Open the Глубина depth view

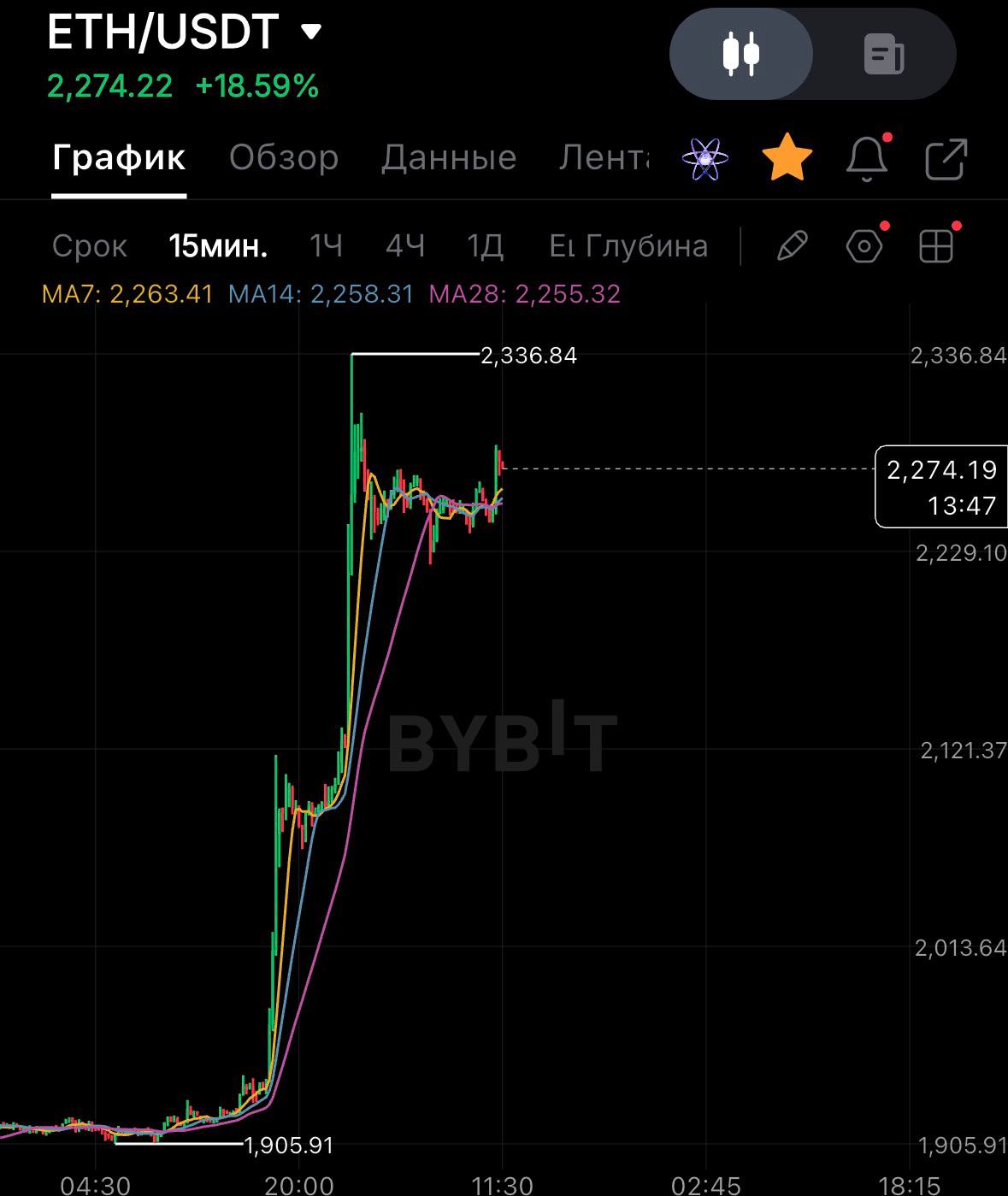[647, 246]
